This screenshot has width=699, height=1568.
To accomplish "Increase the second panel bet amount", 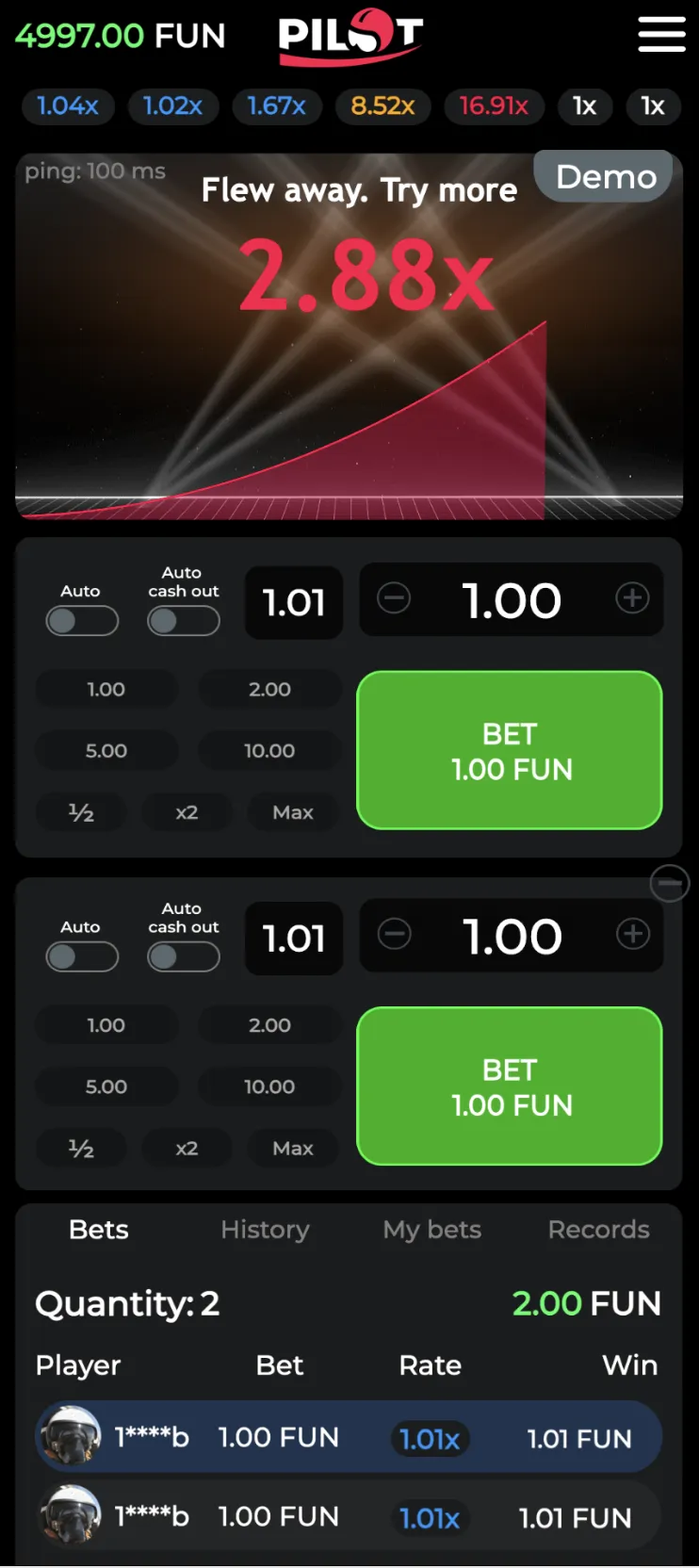I will pyautogui.click(x=632, y=934).
